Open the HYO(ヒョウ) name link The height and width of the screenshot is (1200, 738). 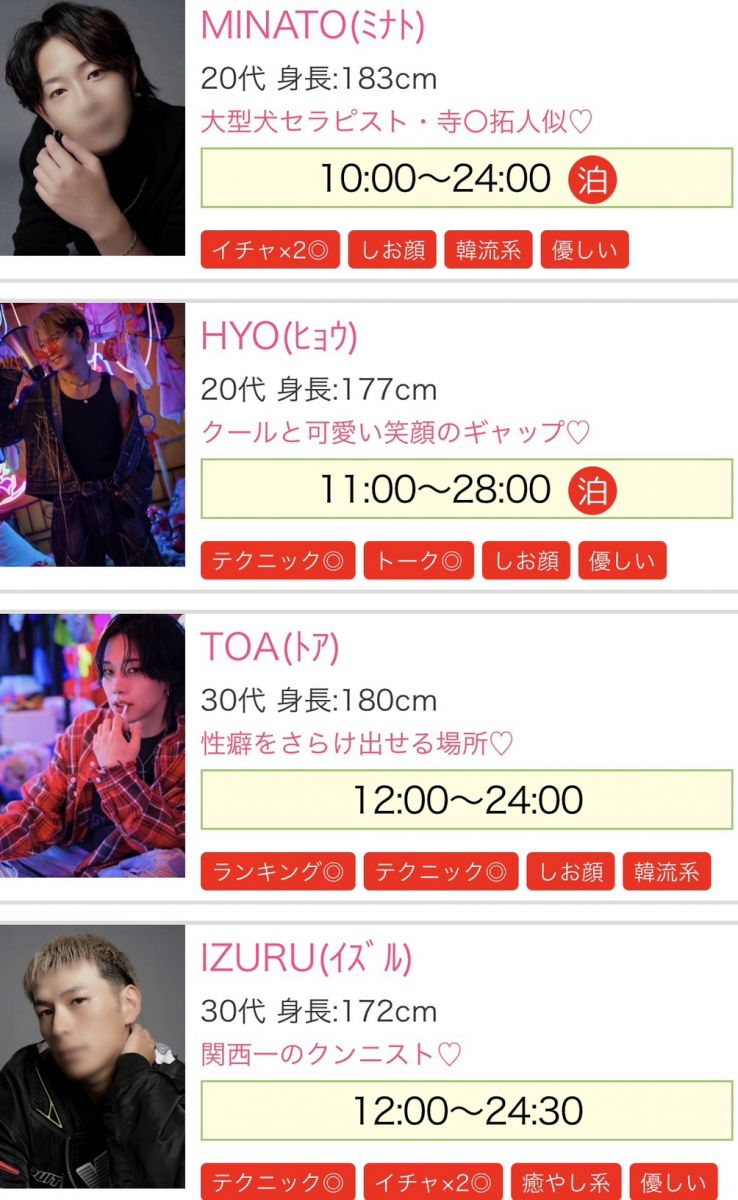[279, 337]
